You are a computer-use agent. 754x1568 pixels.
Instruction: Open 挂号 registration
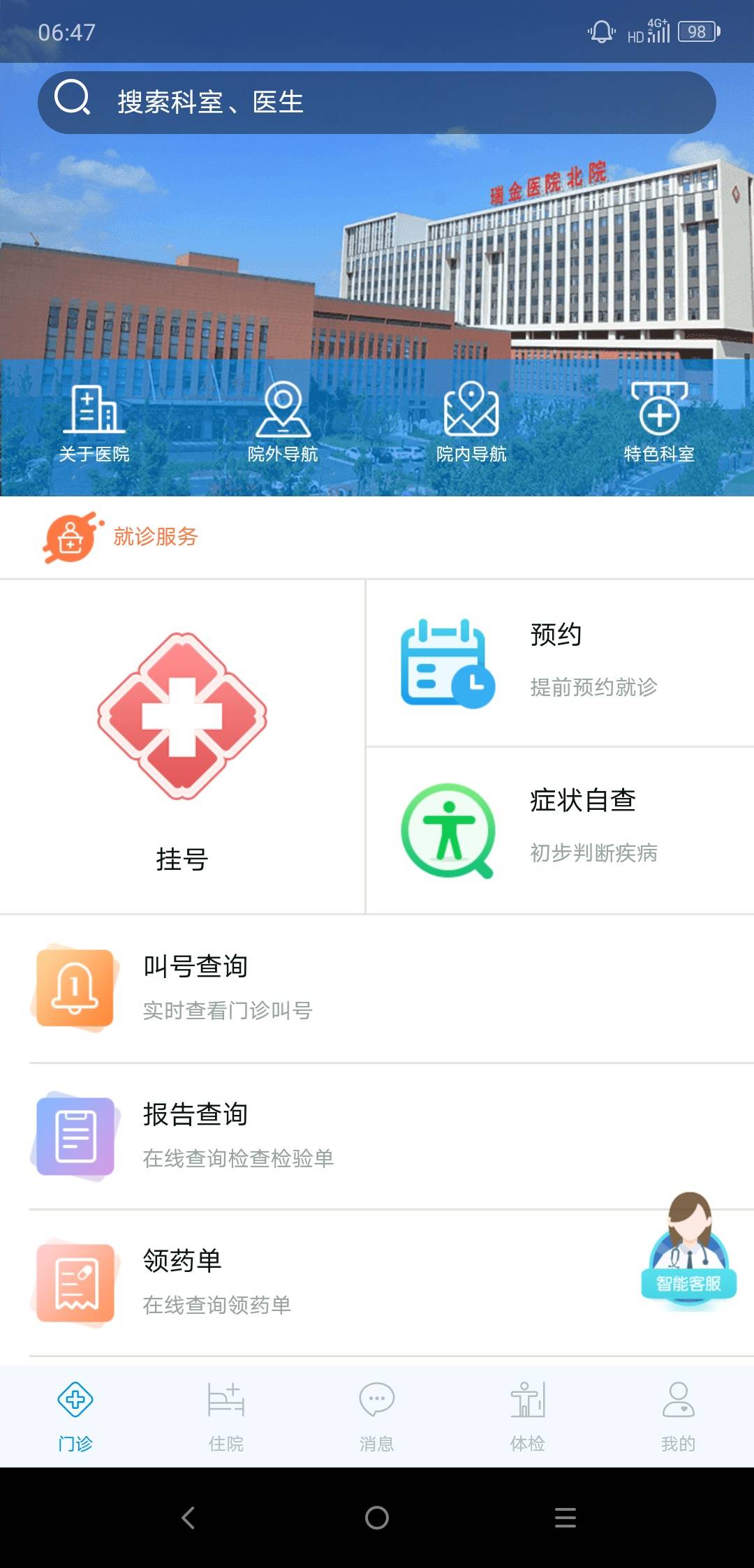point(182,747)
